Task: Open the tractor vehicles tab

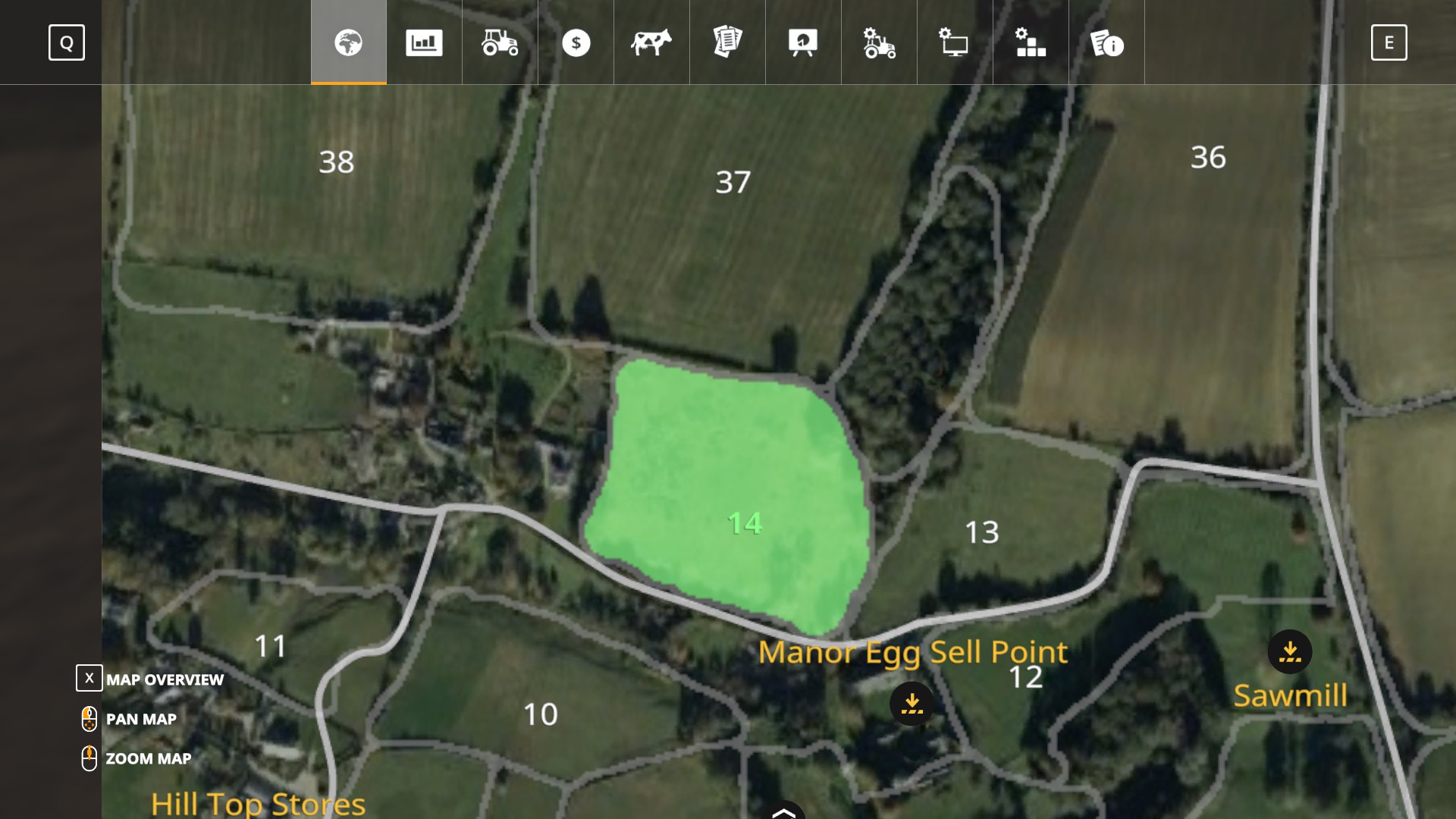Action: coord(500,42)
